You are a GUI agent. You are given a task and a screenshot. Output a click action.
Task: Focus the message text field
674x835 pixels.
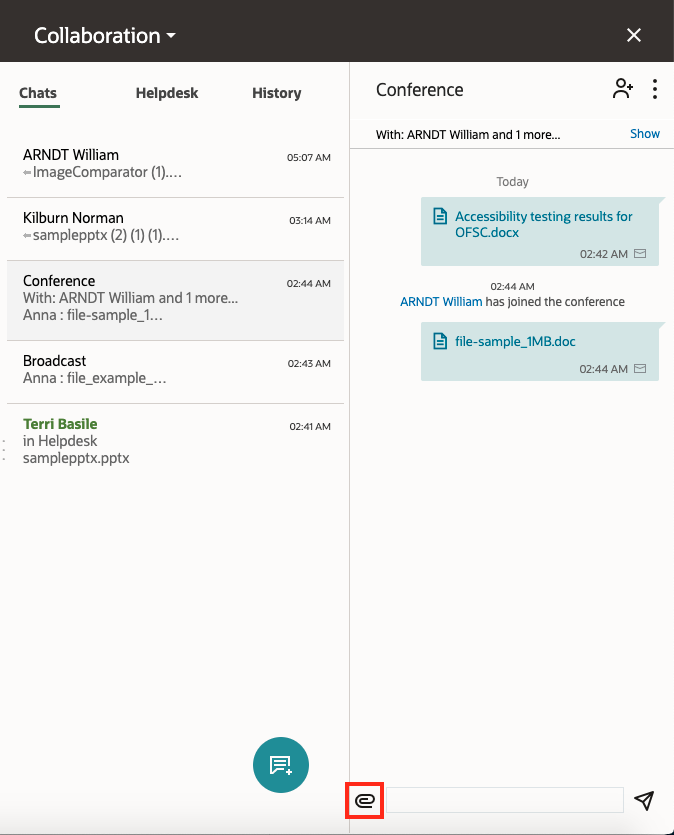point(505,800)
